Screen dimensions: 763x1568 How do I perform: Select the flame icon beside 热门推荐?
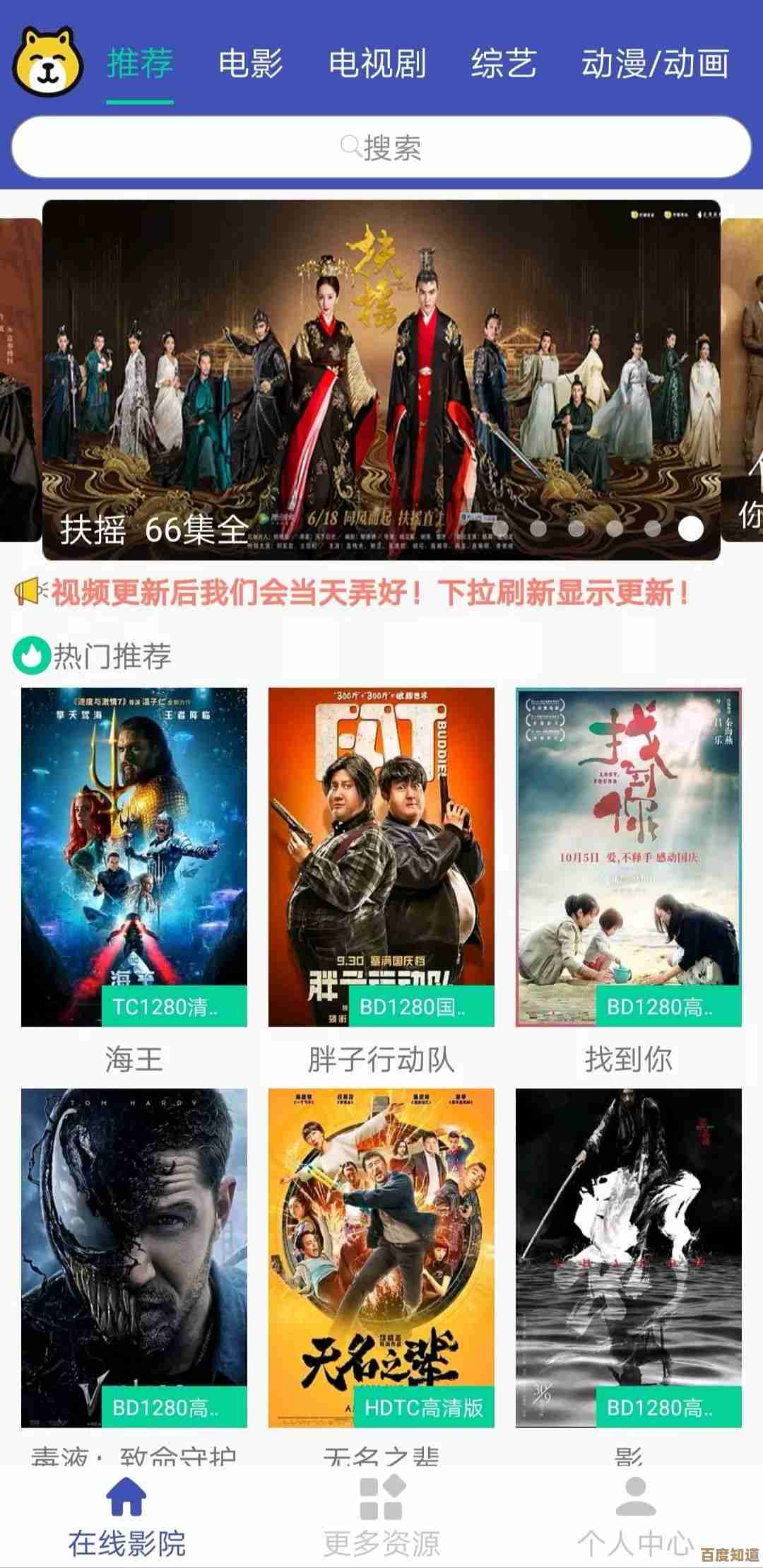[x=30, y=654]
